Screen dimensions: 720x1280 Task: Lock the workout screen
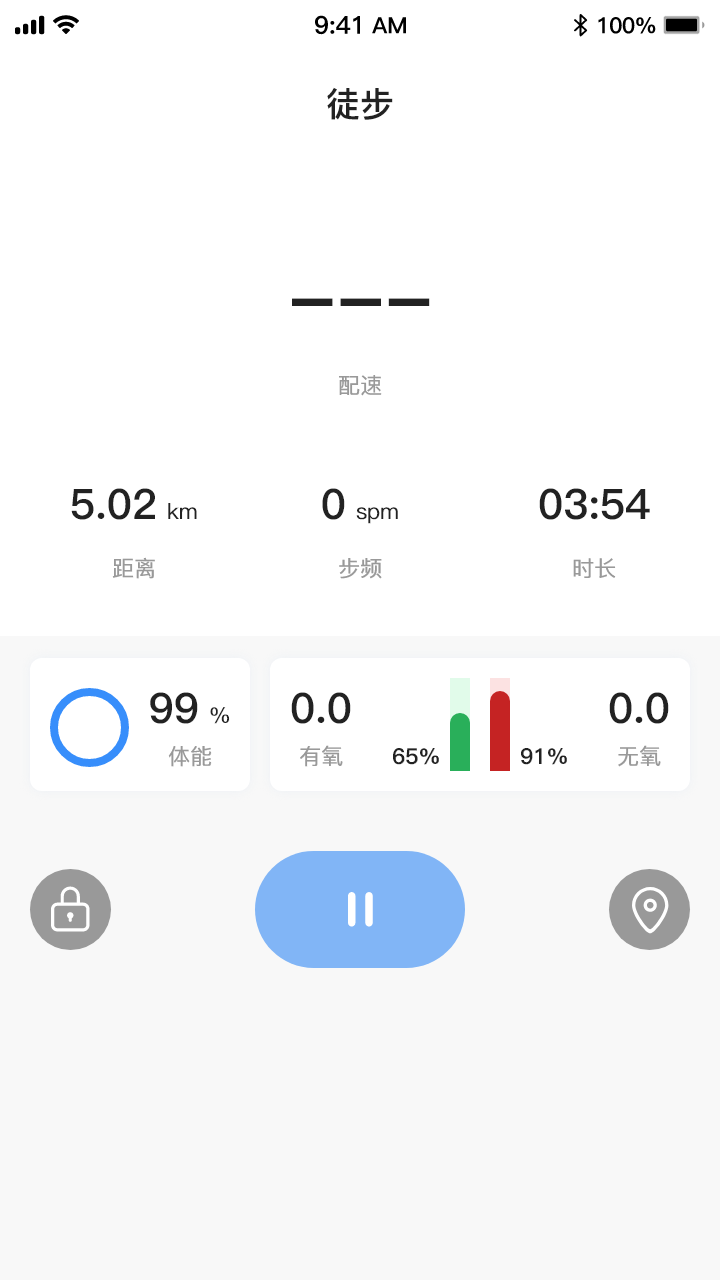click(70, 909)
